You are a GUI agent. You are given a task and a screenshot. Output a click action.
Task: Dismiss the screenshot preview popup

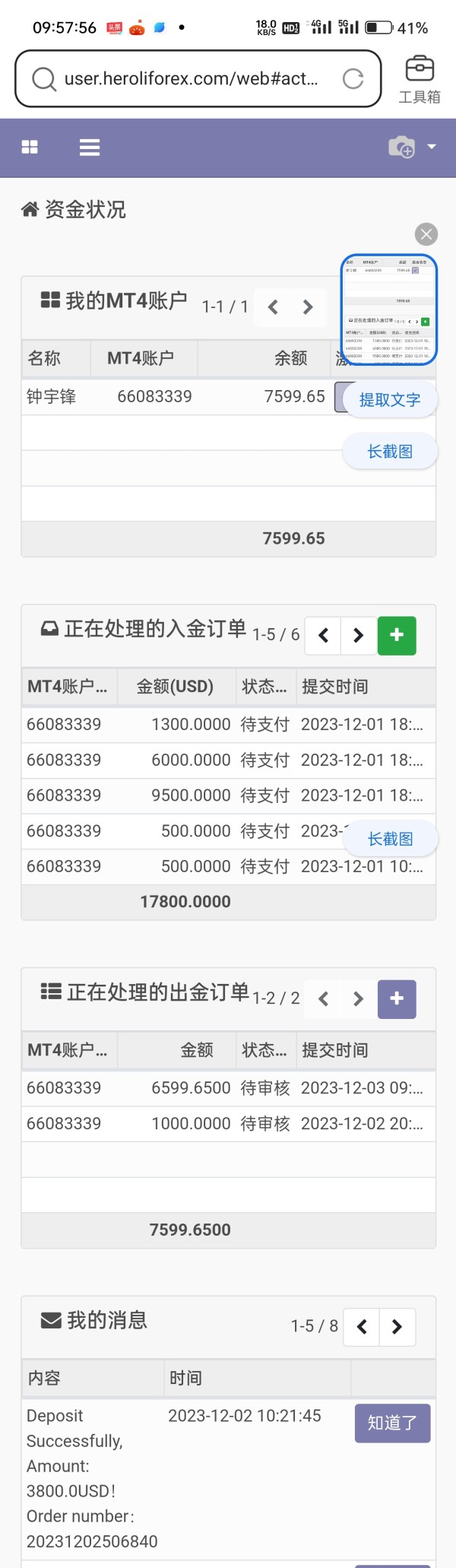(426, 234)
